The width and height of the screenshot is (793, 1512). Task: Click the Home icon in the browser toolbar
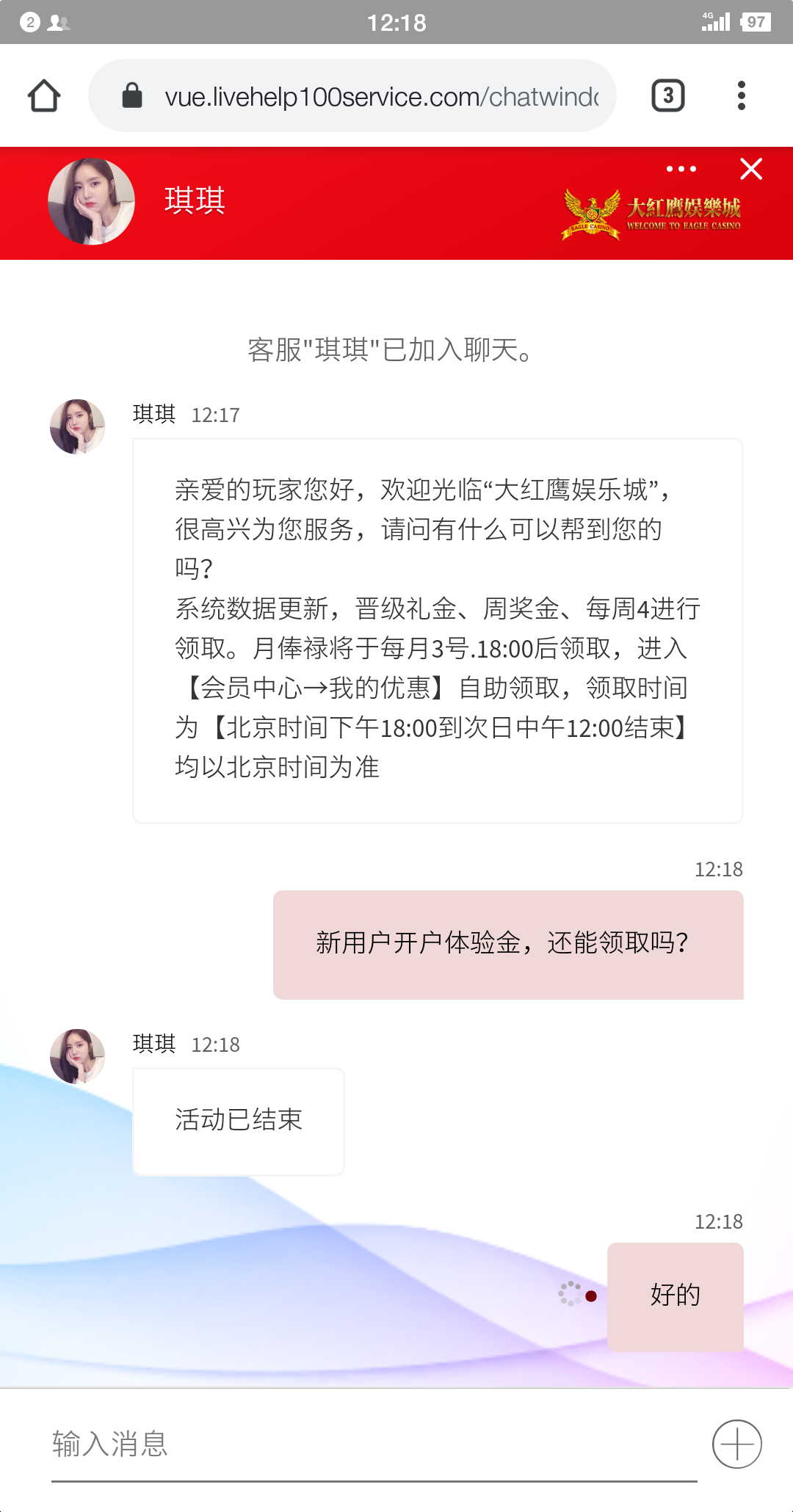click(44, 94)
